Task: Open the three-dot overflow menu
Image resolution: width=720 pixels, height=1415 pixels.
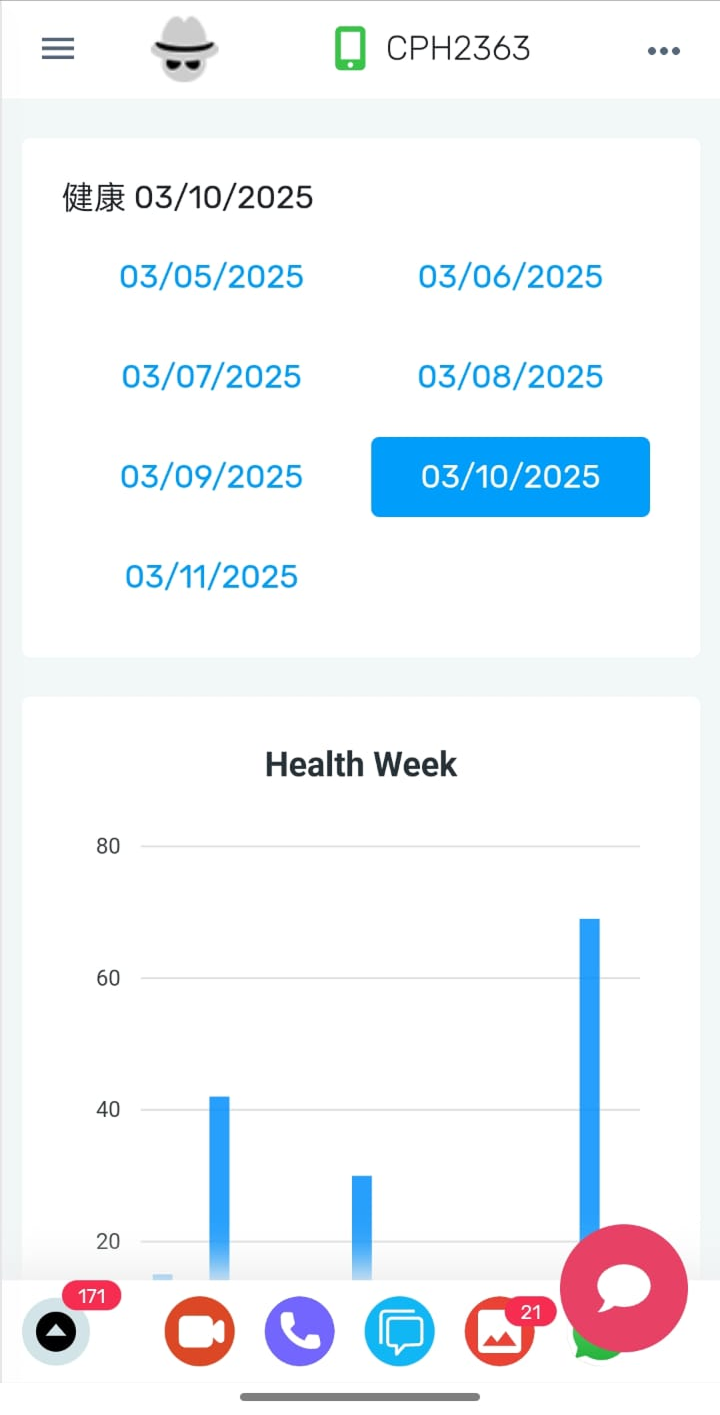Action: click(664, 51)
